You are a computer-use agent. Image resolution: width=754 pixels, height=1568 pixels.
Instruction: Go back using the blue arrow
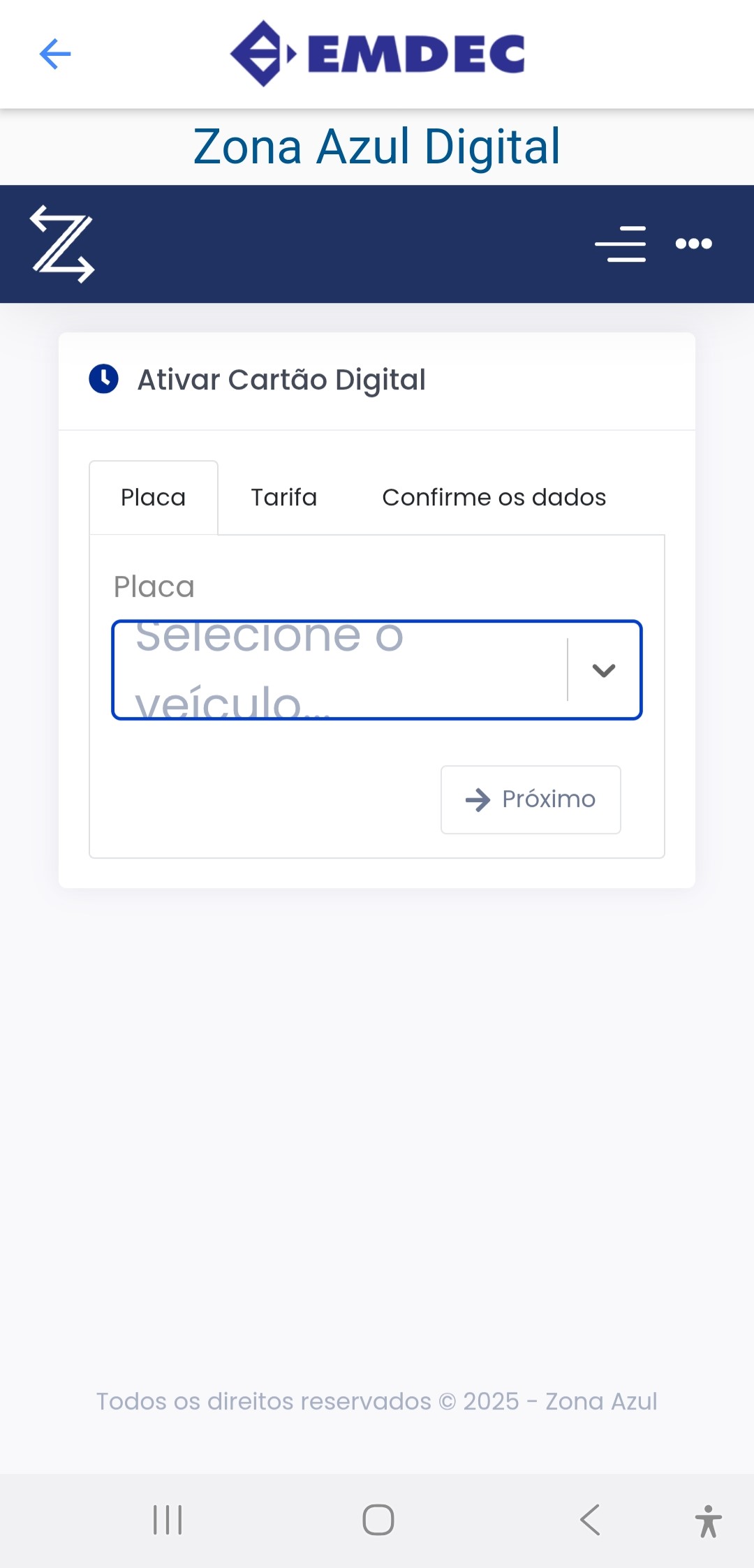click(x=55, y=54)
